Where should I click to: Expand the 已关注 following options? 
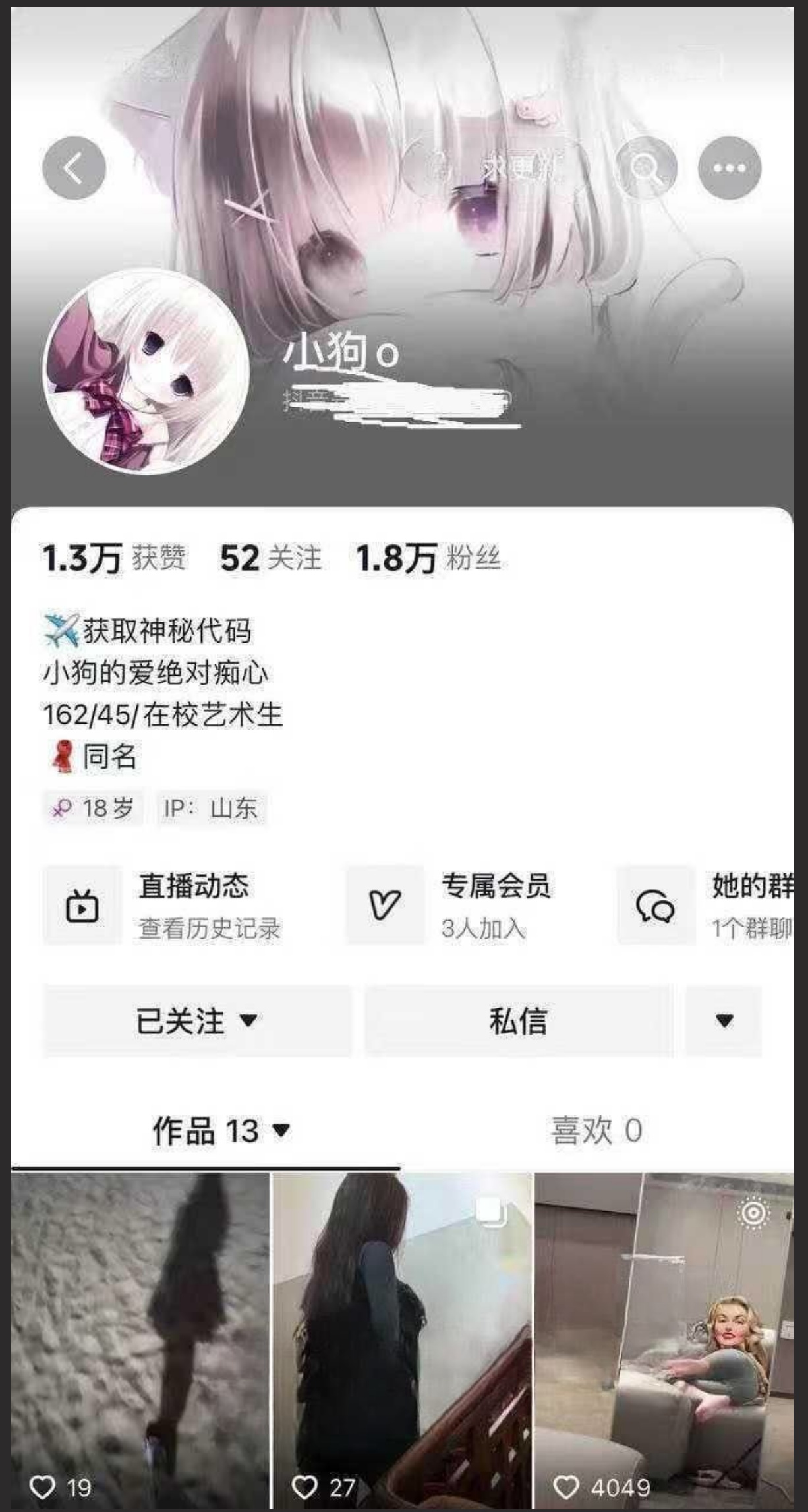[197, 1021]
